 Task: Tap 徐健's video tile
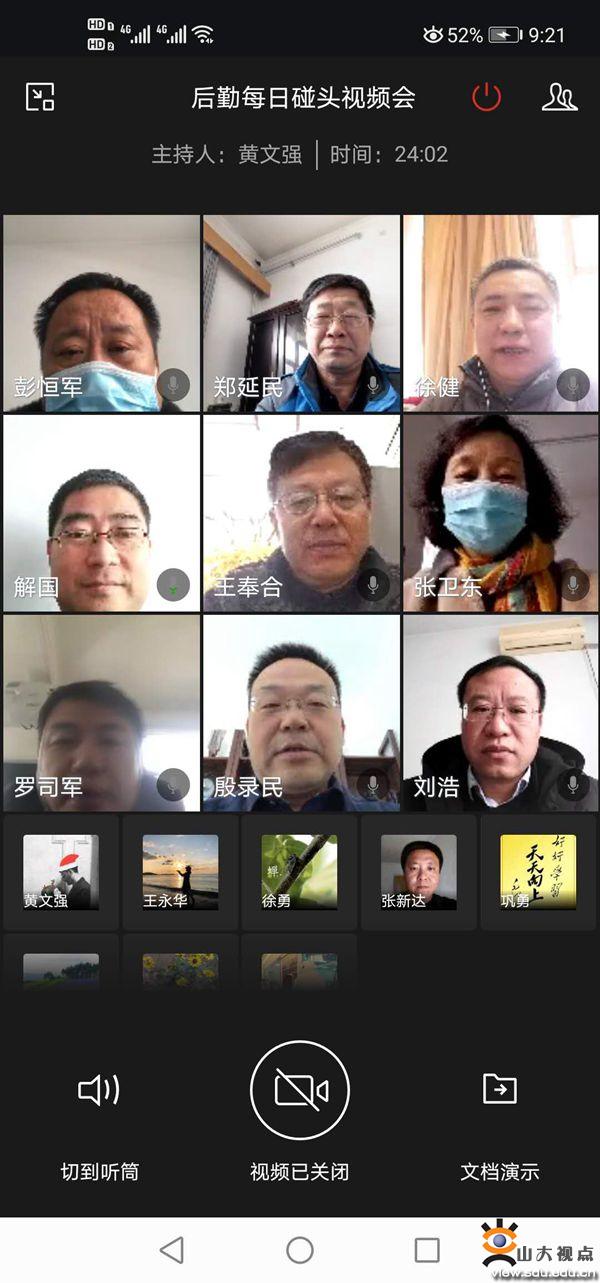500,313
